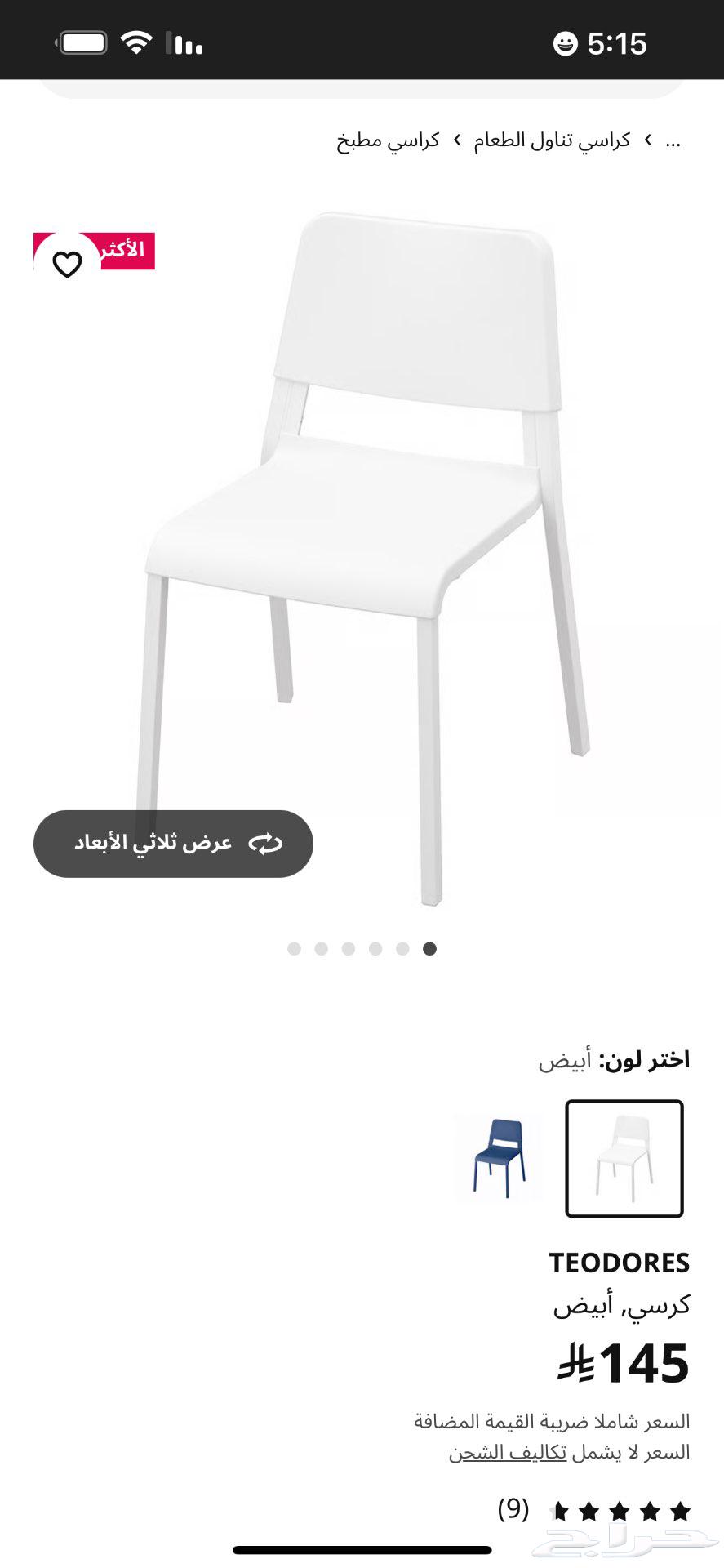Expand the breadcrumb with the ellipsis
Viewport: 724px width, 1568px height.
click(673, 140)
